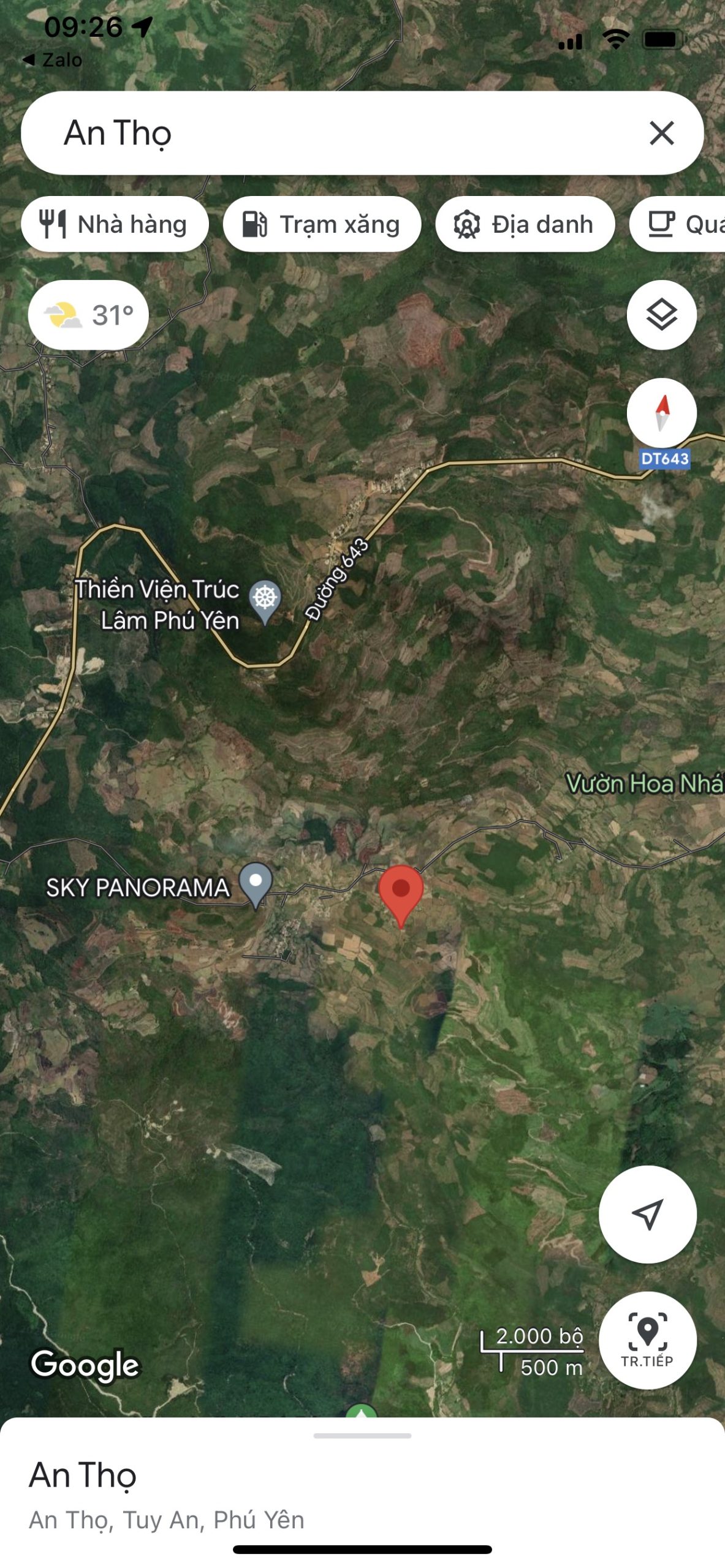Image resolution: width=725 pixels, height=1568 pixels.
Task: Select the Trạm xăng filter chip
Action: (x=322, y=224)
